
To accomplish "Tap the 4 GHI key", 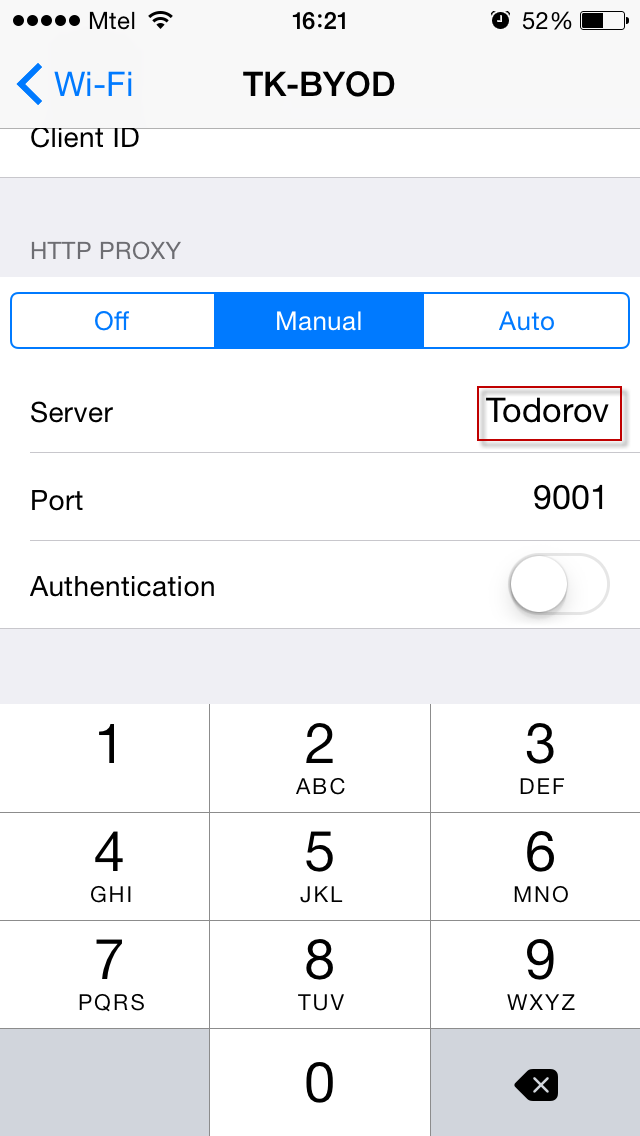I will [104, 866].
